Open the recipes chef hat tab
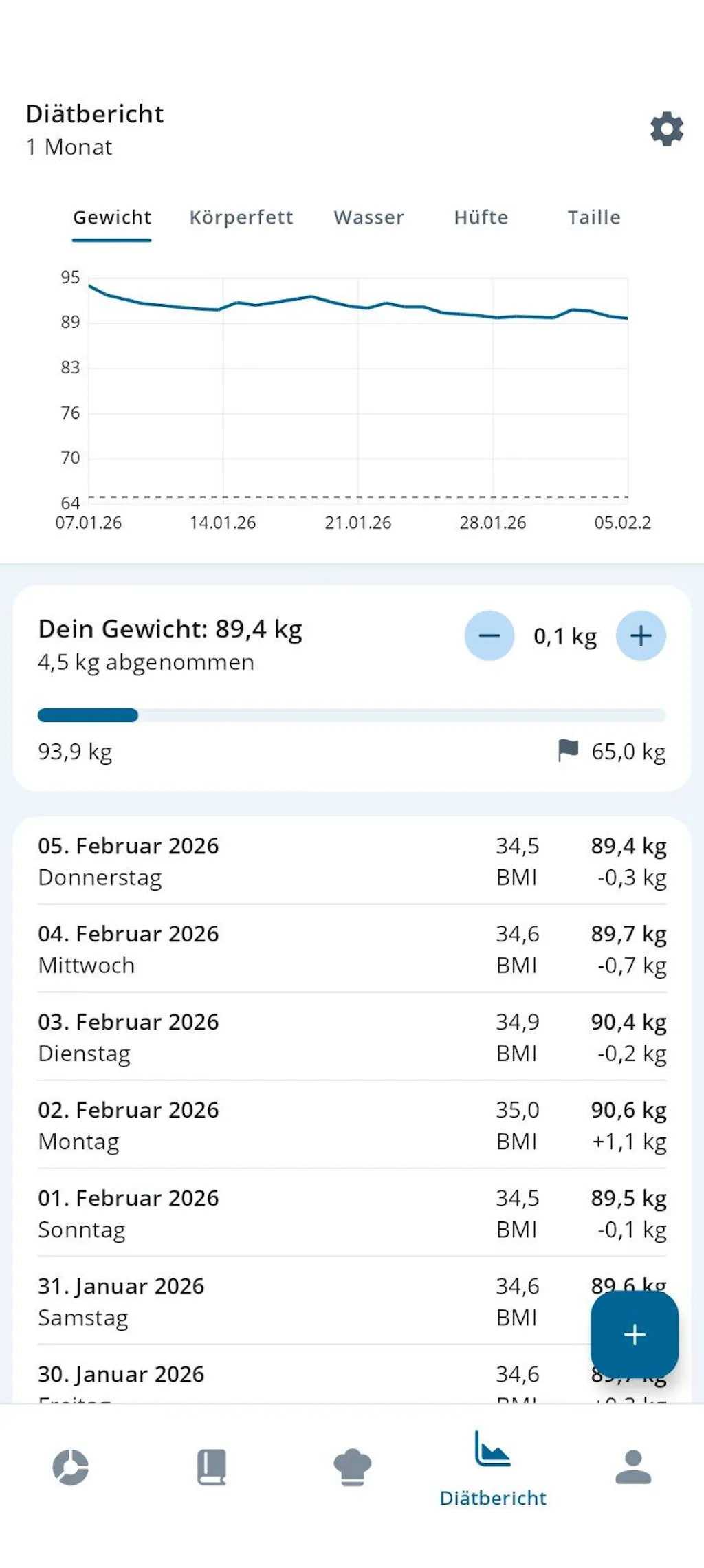This screenshot has width=704, height=1568. click(352, 1467)
